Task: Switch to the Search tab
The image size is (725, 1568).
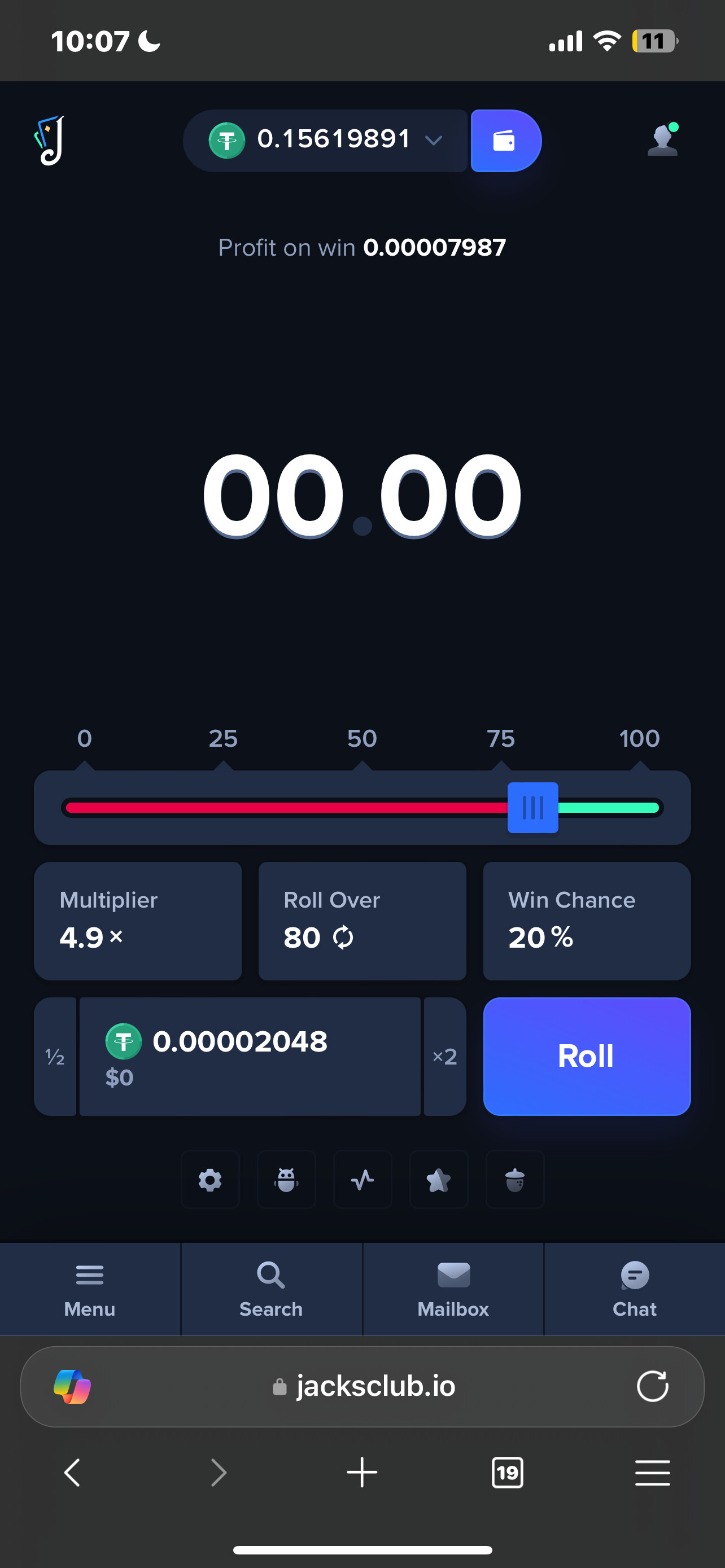Action: point(271,1289)
